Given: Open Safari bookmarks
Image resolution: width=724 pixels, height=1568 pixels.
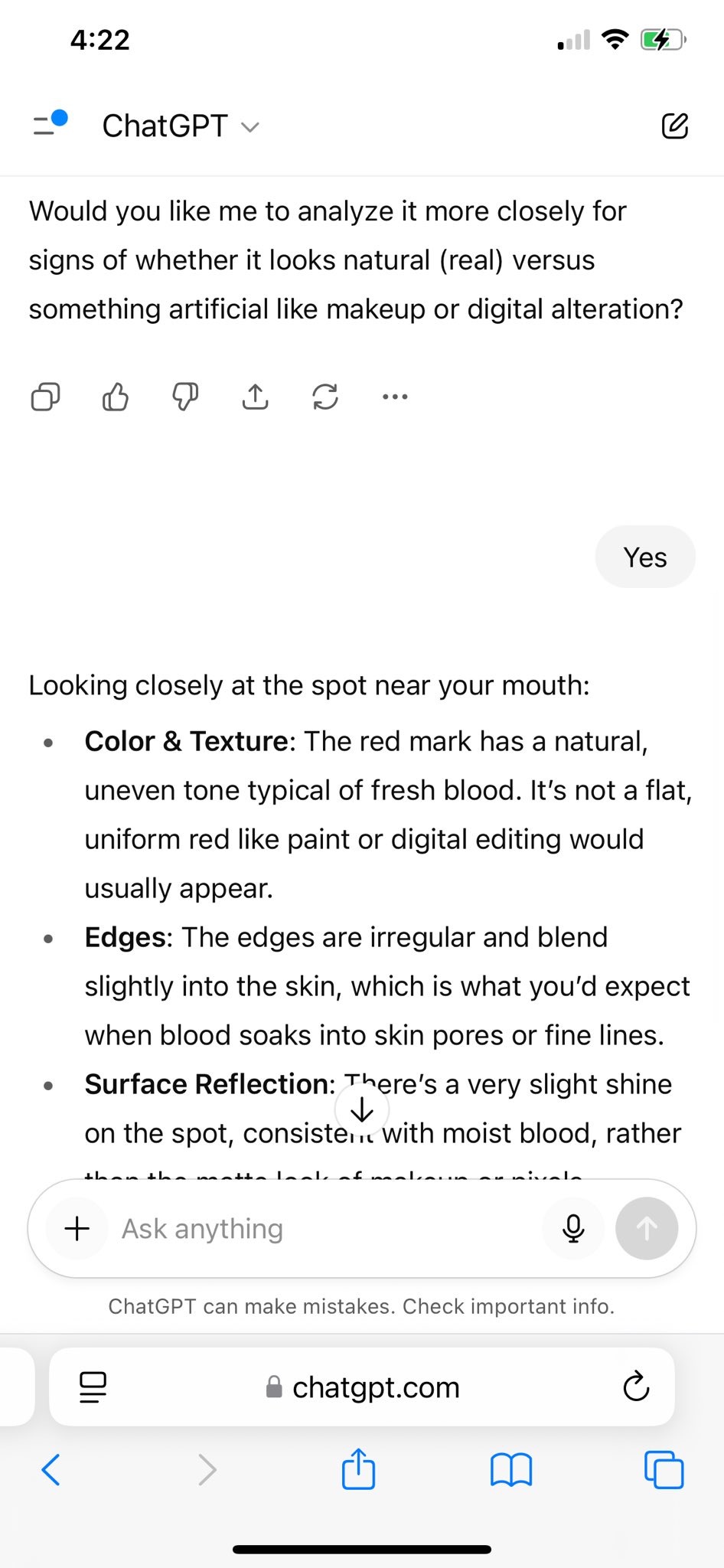Looking at the screenshot, I should [511, 1470].
